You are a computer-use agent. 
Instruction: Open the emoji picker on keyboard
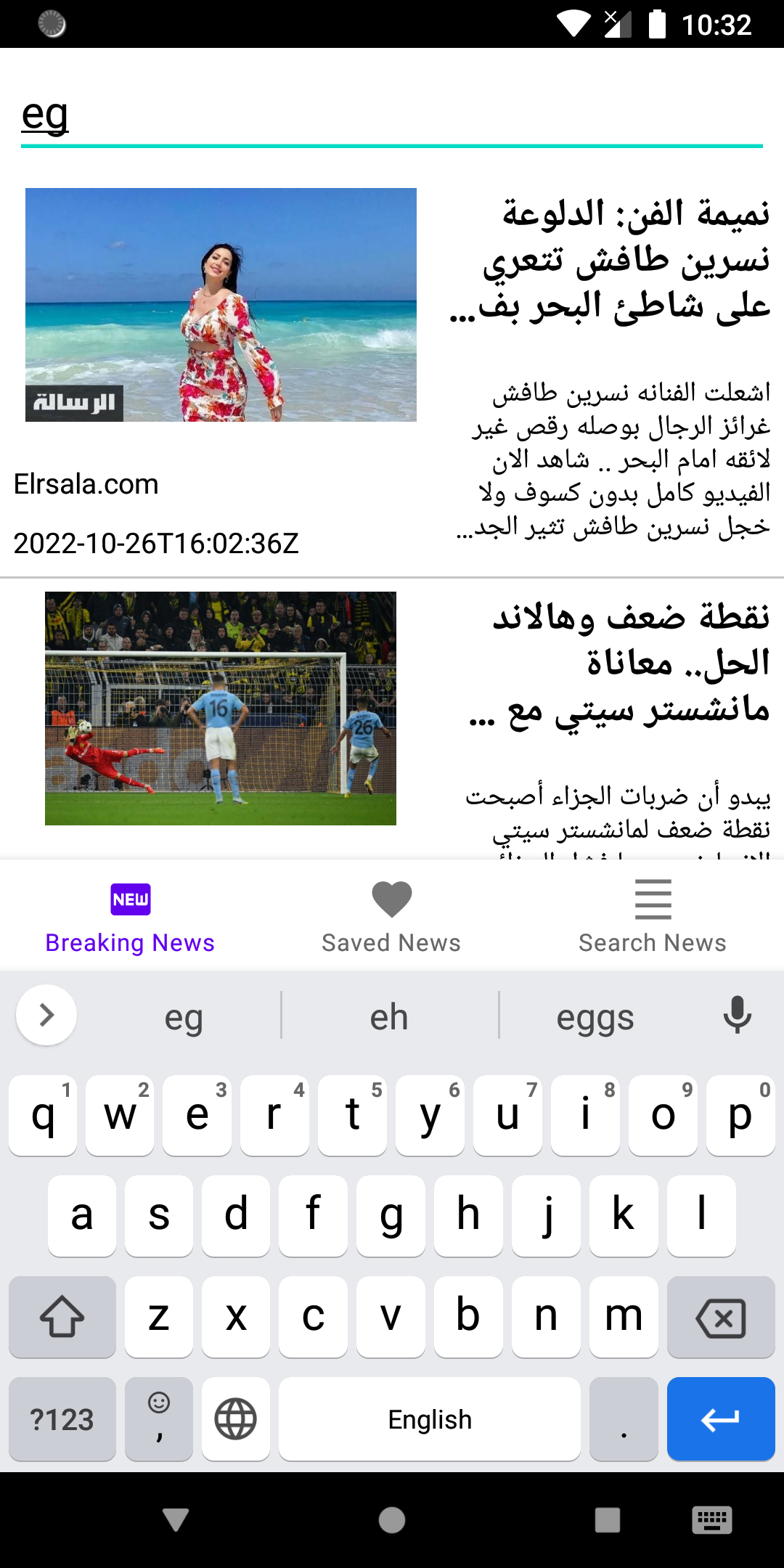tap(158, 1418)
